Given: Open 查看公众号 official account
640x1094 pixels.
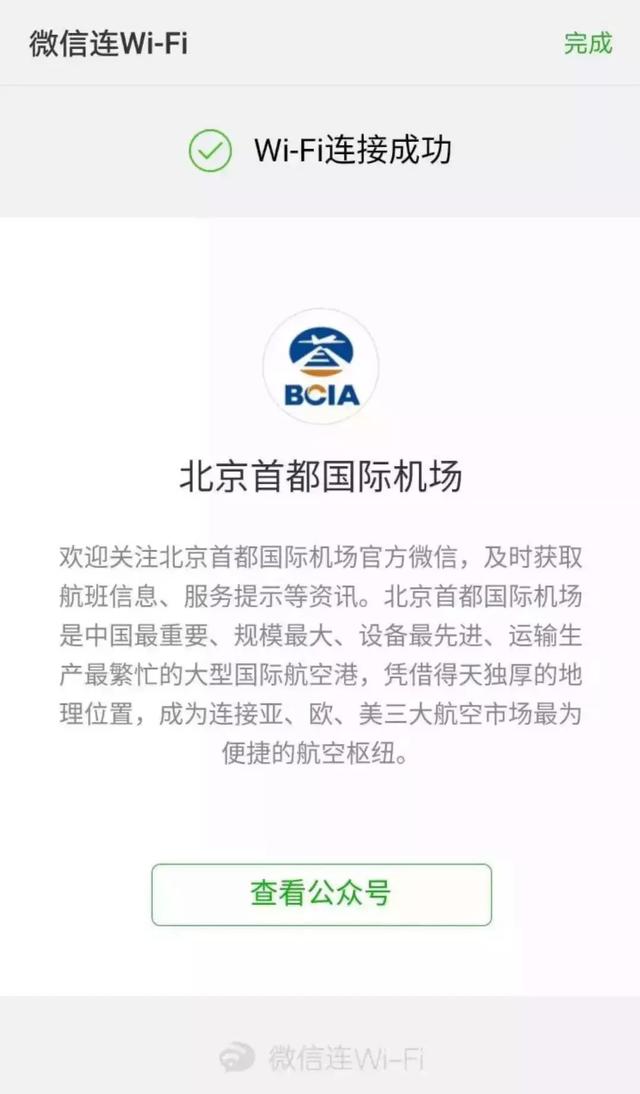Looking at the screenshot, I should [321, 894].
